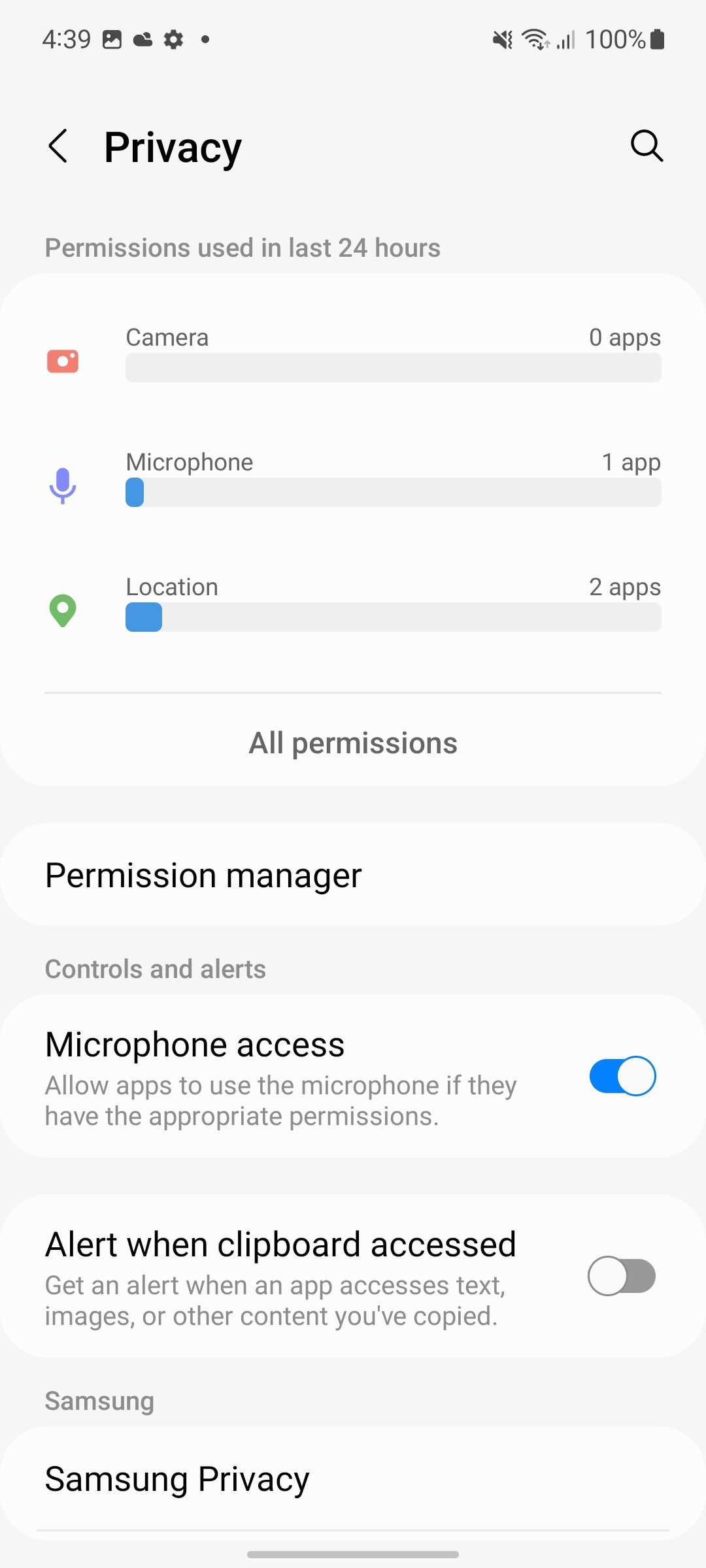Disable the Microphone access switch
The width and height of the screenshot is (706, 1568).
[622, 1076]
